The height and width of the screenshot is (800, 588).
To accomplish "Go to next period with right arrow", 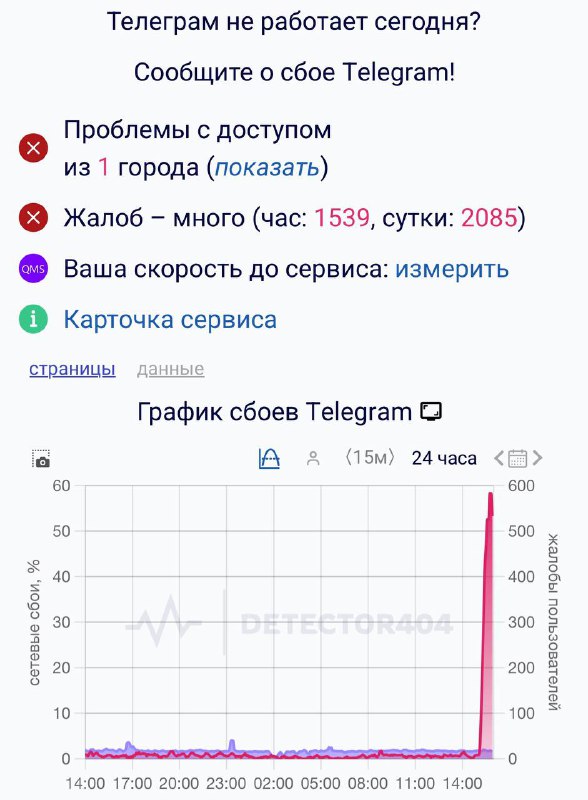I will click(x=537, y=458).
